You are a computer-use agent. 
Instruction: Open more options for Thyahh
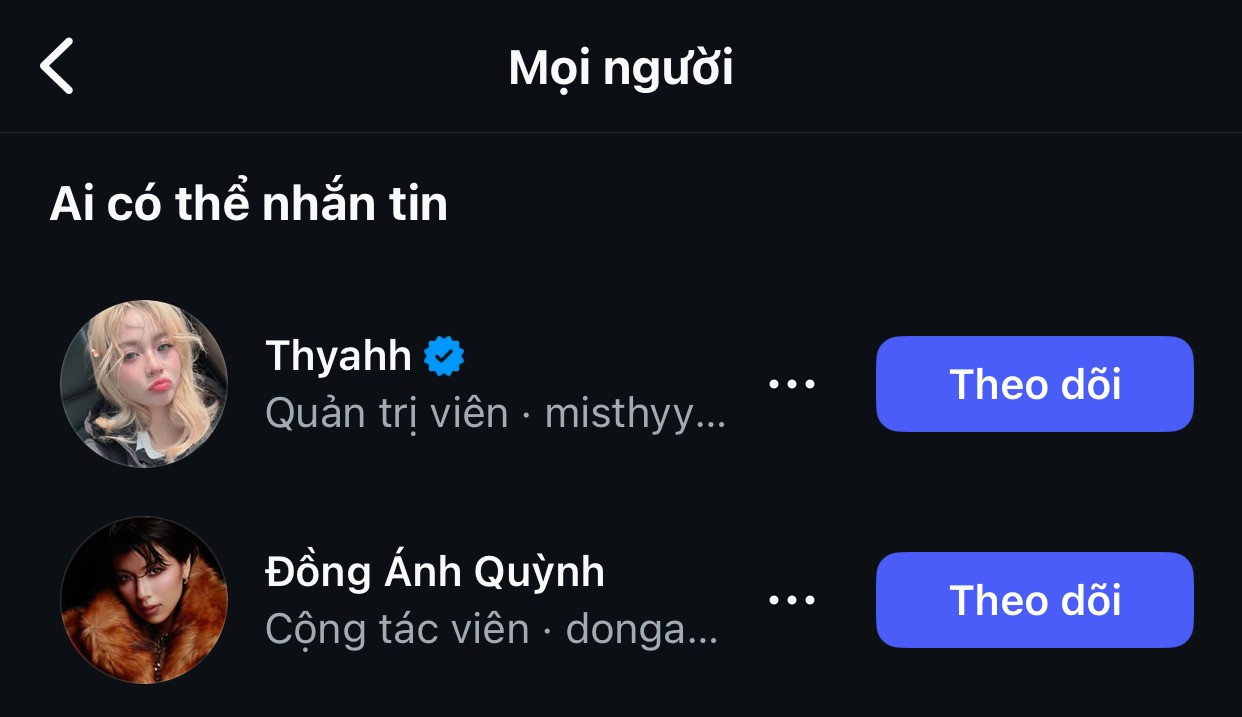point(792,384)
